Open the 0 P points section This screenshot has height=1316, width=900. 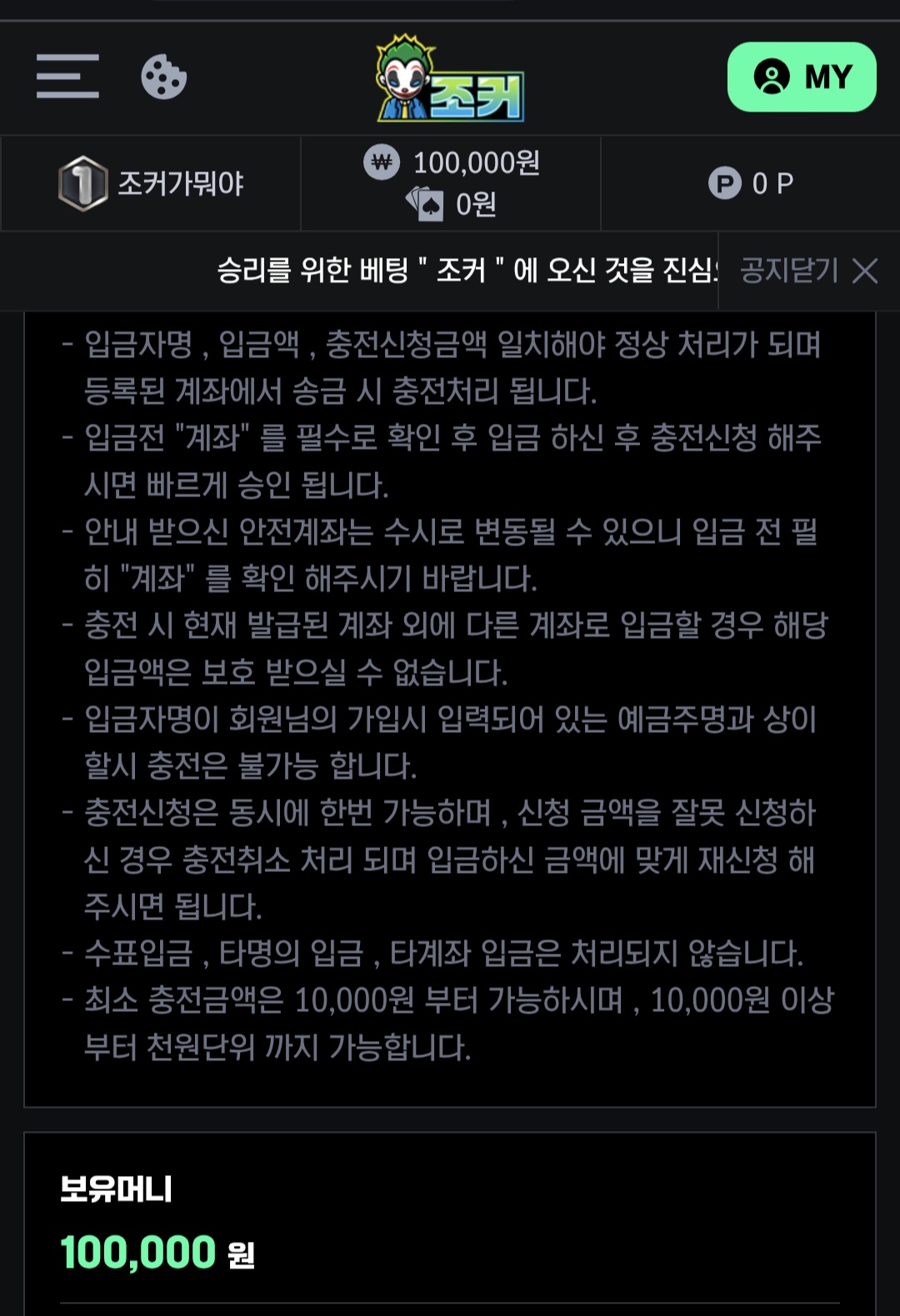pyautogui.click(x=750, y=183)
